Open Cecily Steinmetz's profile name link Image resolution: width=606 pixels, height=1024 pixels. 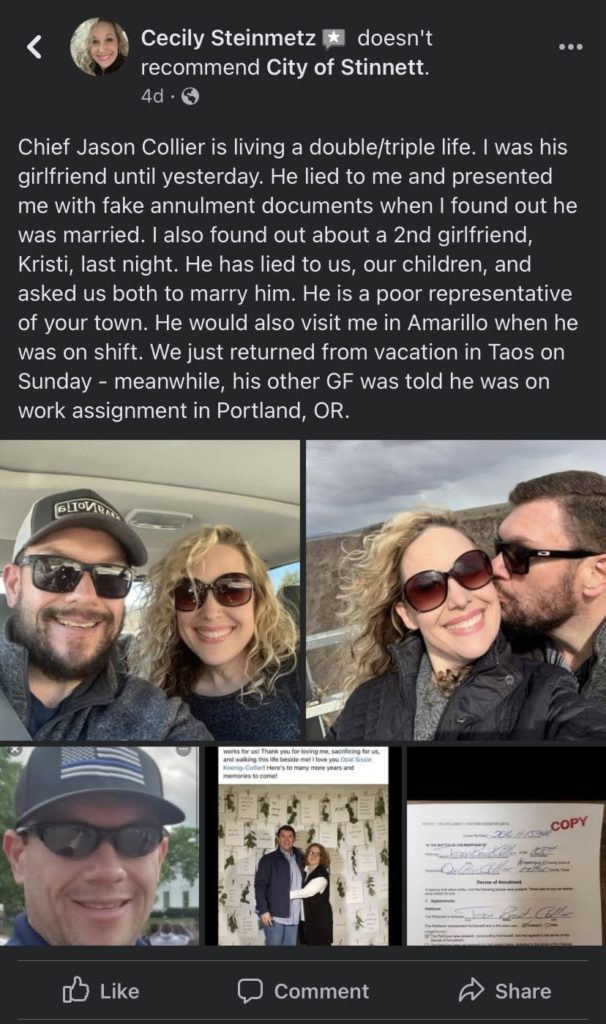point(229,39)
